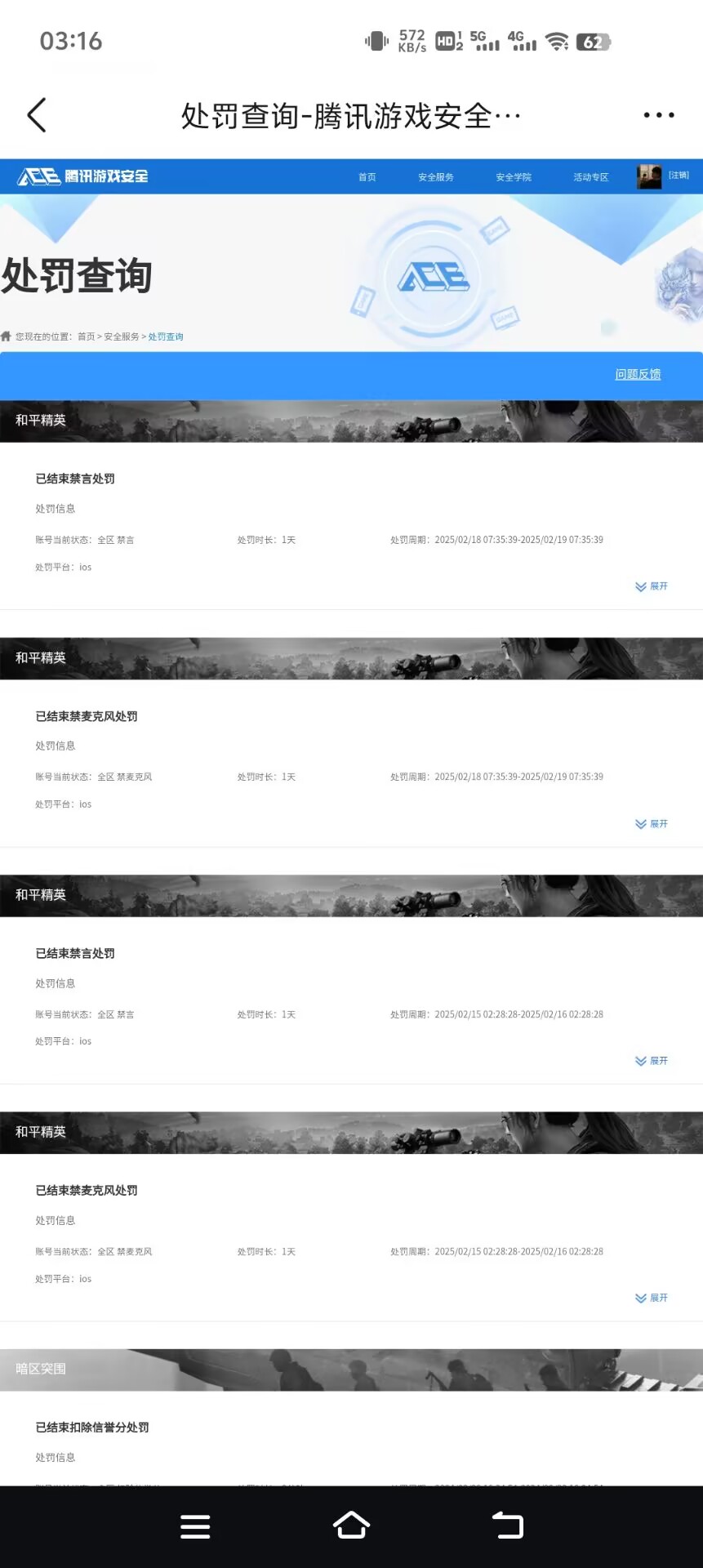Expand the 02/18 已结束禁麦克风处罚 record
The height and width of the screenshot is (1568, 703).
pyautogui.click(x=652, y=824)
